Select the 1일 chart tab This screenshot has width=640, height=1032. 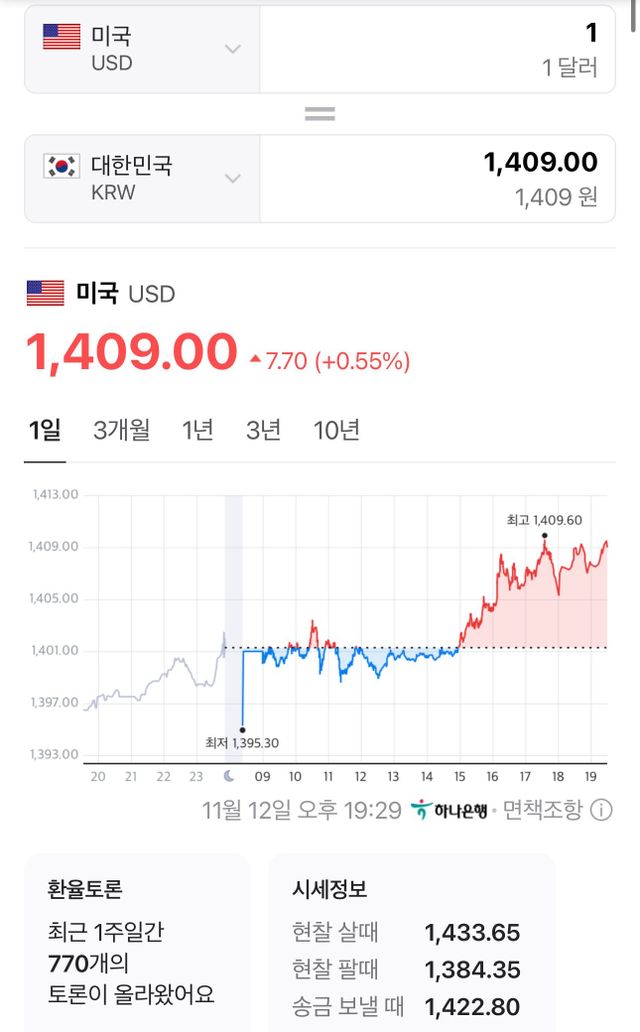pyautogui.click(x=45, y=430)
